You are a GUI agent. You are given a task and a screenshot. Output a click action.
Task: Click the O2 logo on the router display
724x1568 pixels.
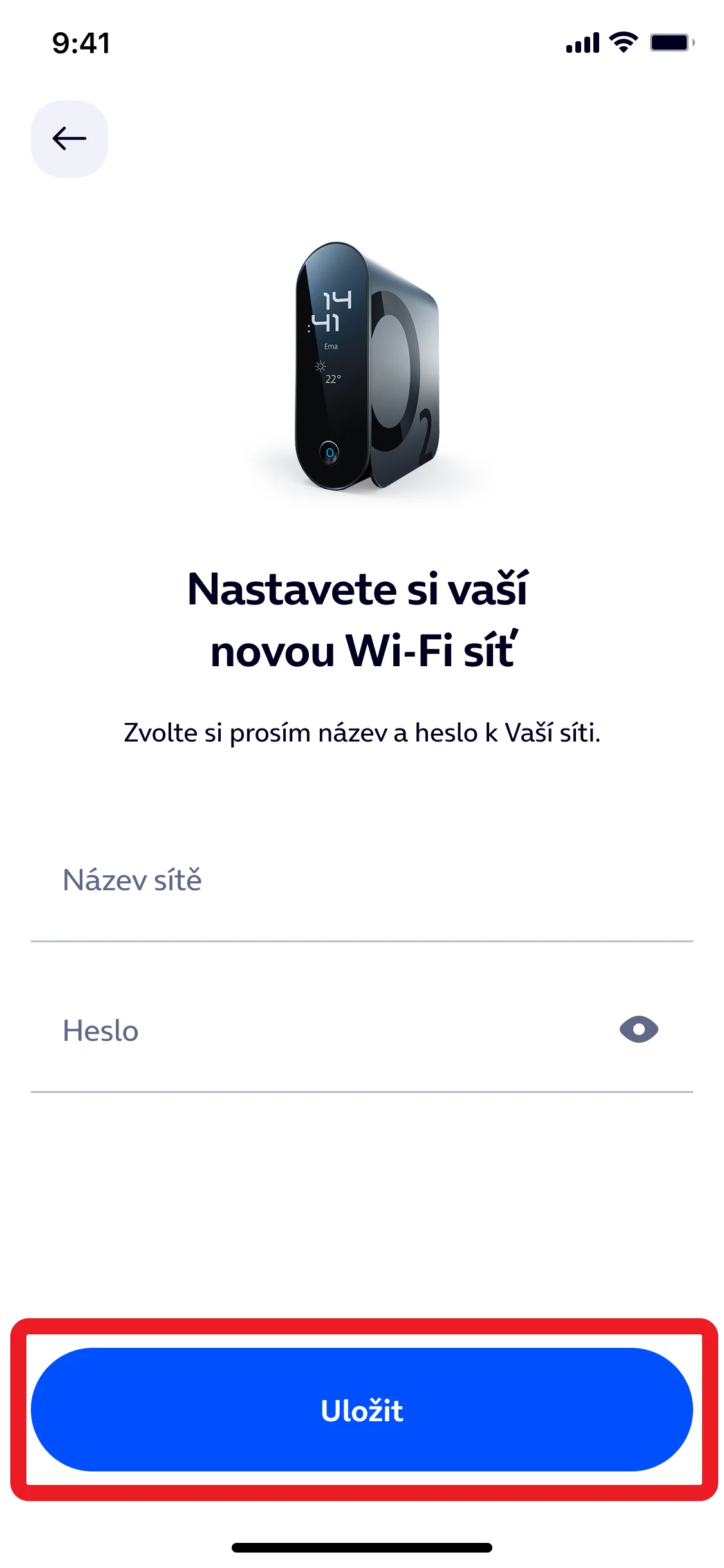click(329, 454)
